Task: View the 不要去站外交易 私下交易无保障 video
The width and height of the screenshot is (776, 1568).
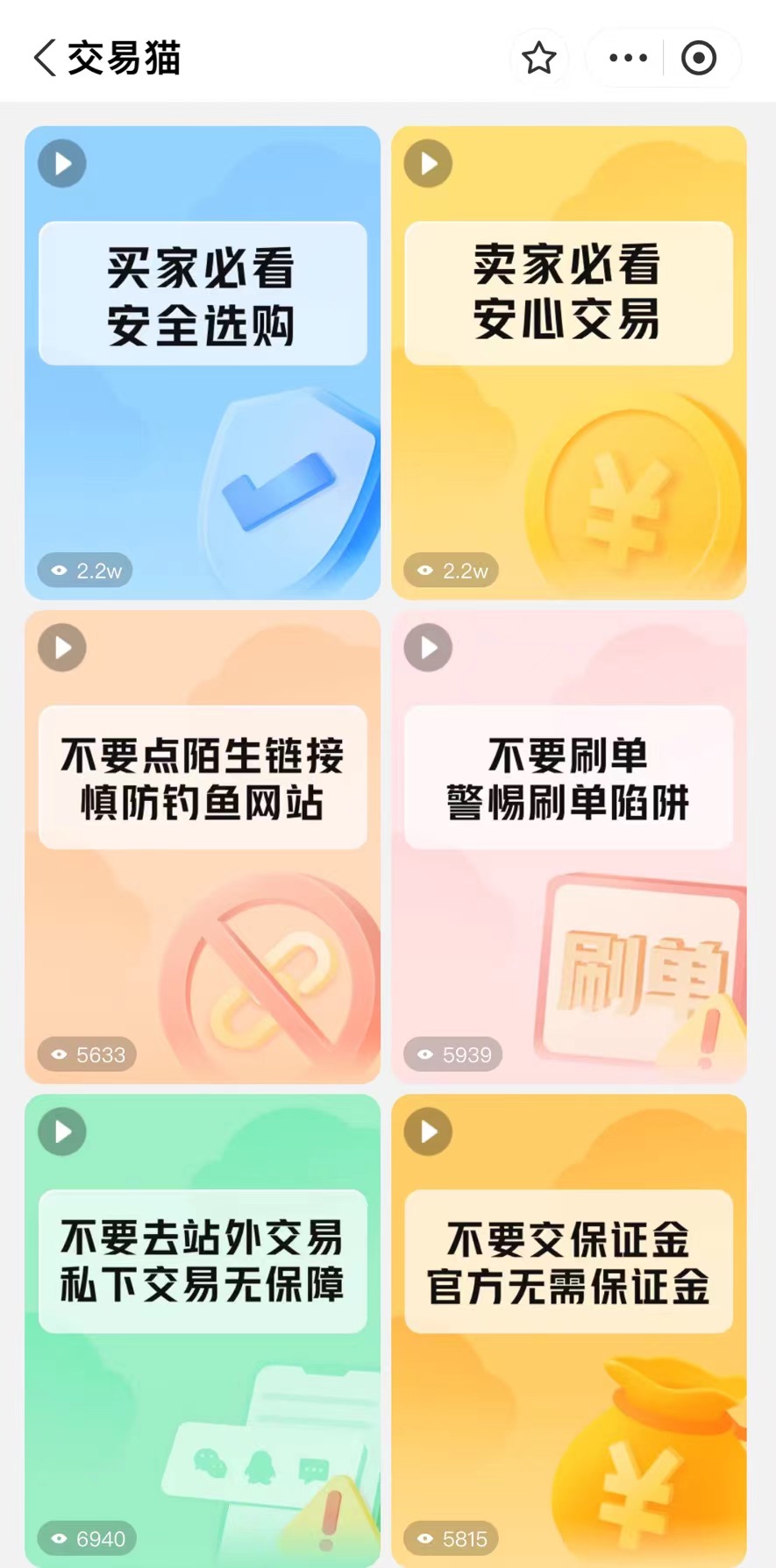Action: (203, 1330)
